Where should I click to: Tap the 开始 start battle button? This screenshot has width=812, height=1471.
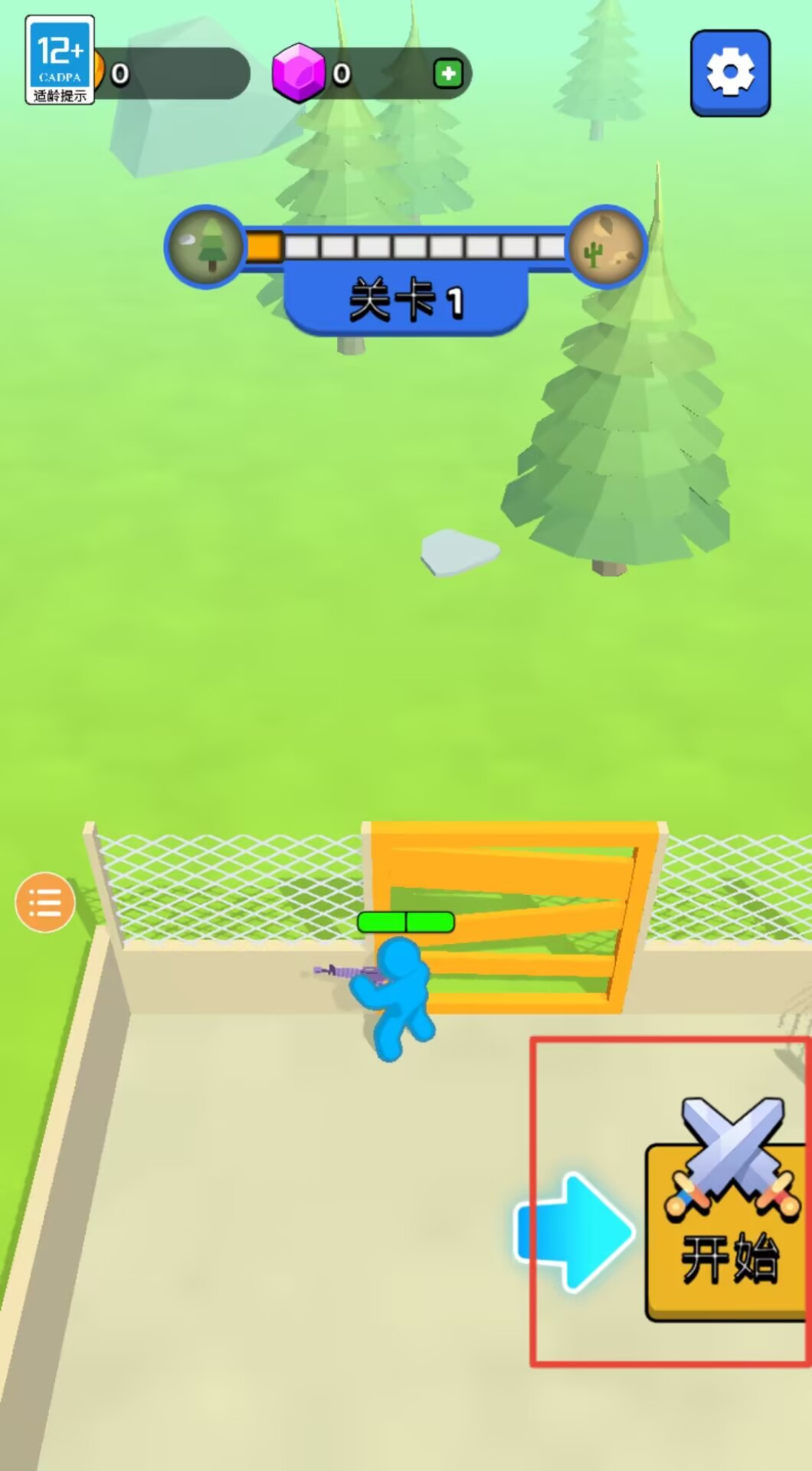(727, 1233)
